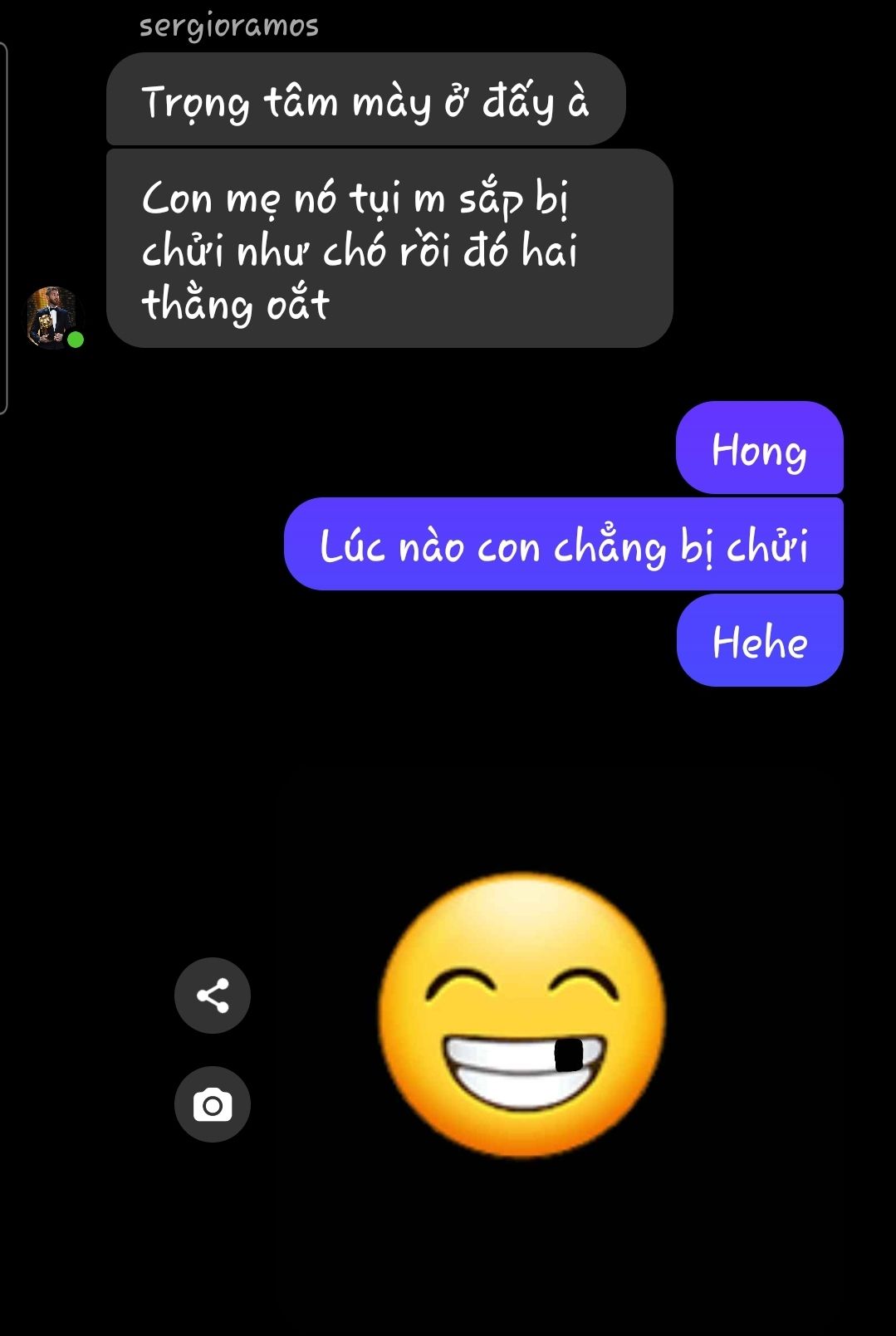Image resolution: width=896 pixels, height=1336 pixels.
Task: Open sergioramos's profile picture
Action: 54,318
